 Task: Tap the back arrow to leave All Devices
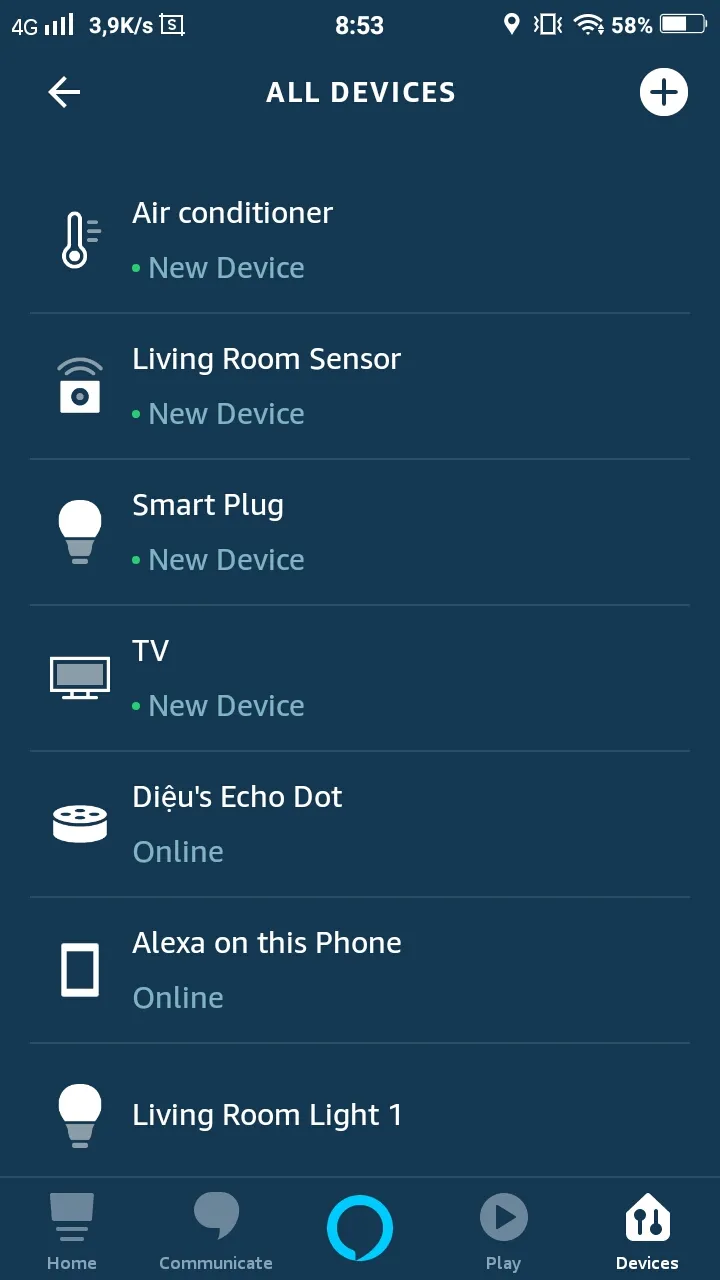point(64,91)
